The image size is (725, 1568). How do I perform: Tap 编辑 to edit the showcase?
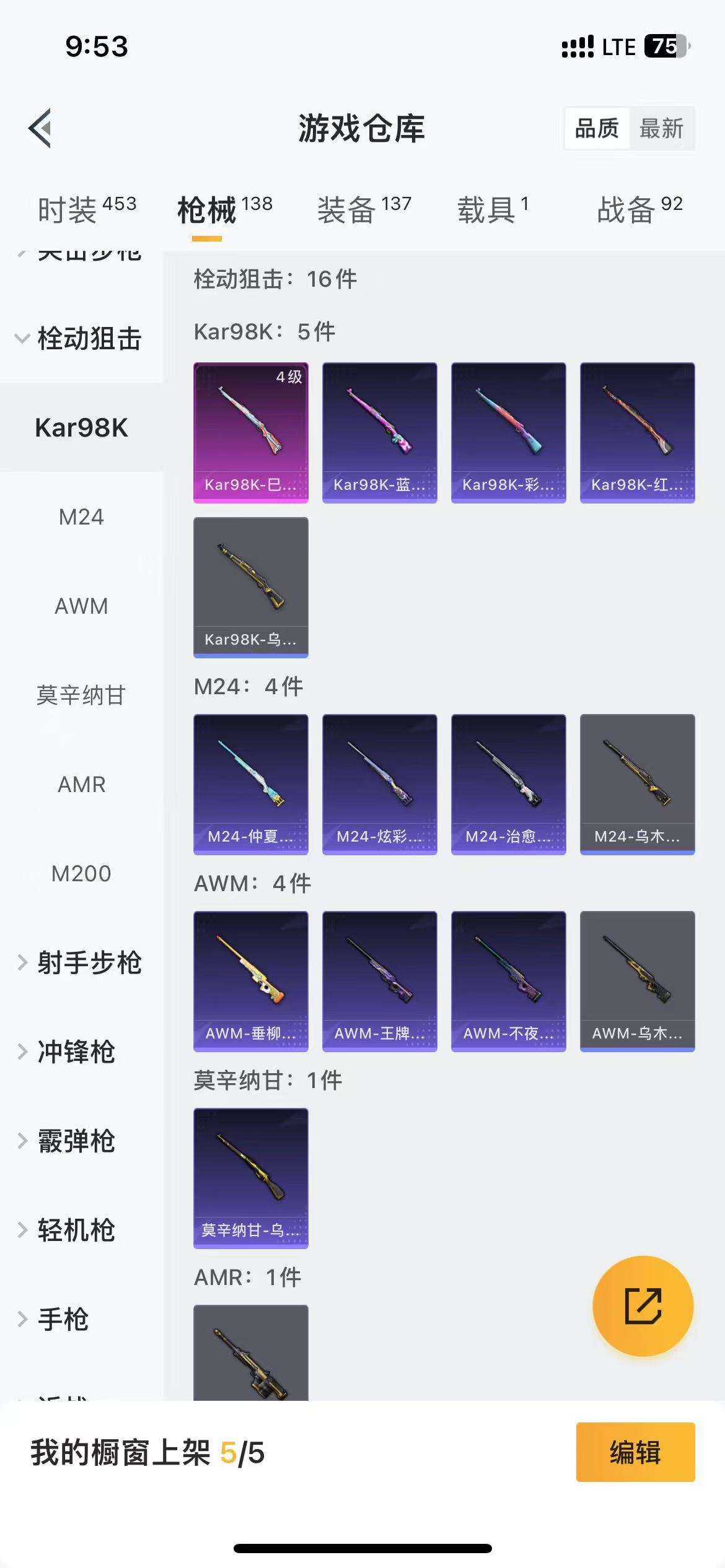pyautogui.click(x=635, y=1452)
